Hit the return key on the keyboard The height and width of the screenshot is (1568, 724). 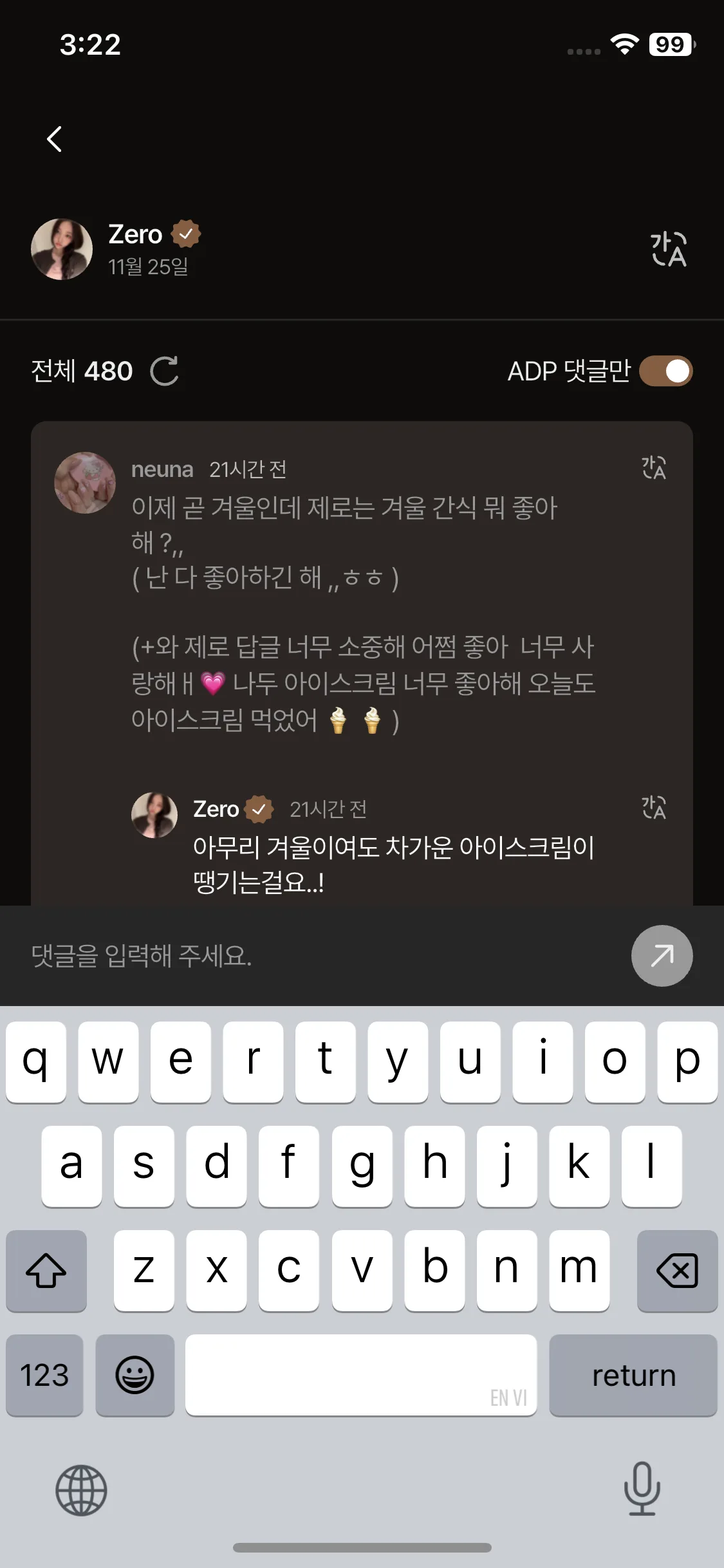click(633, 1375)
